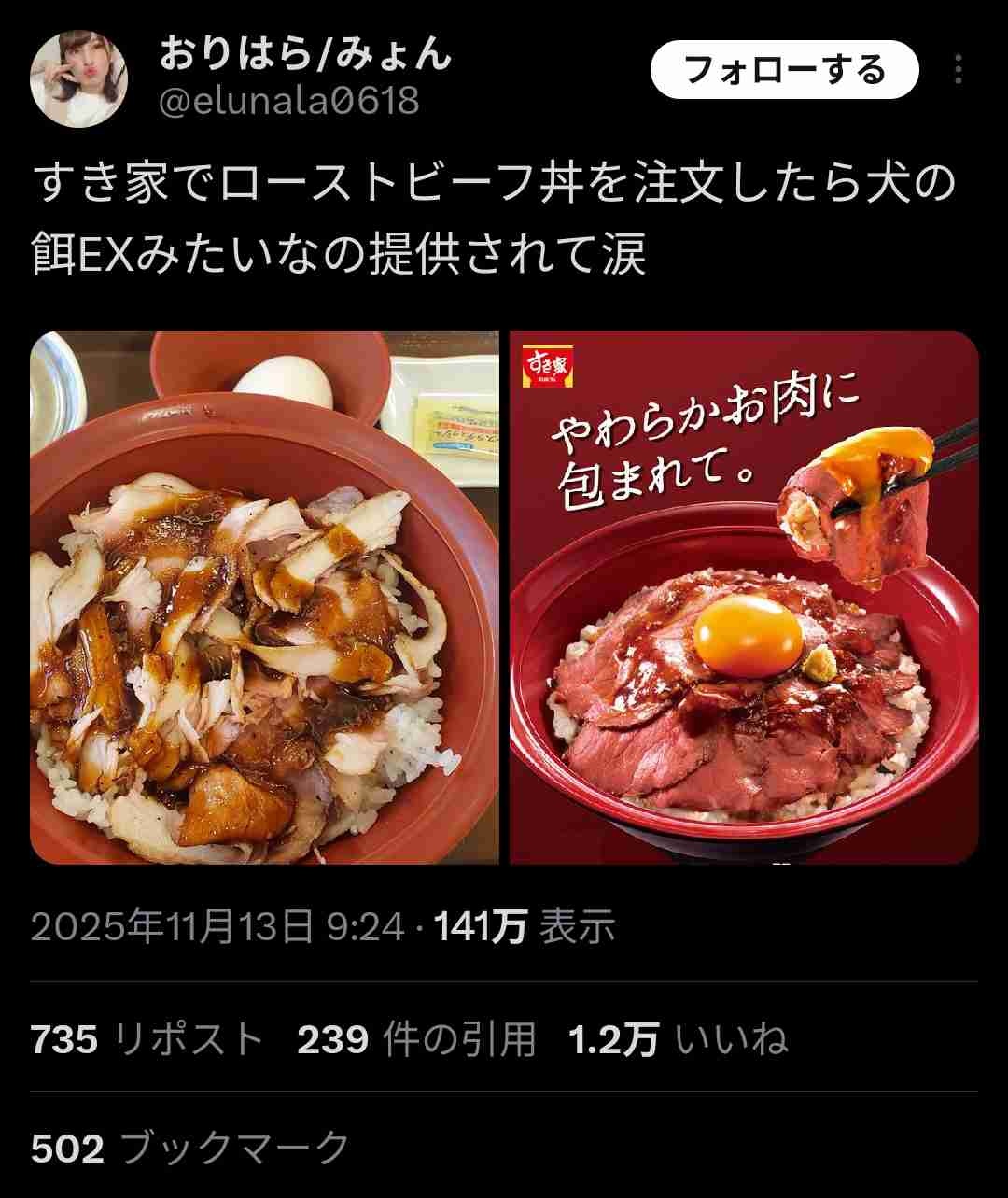Open the @elunala0618 profile handle

tap(290, 99)
